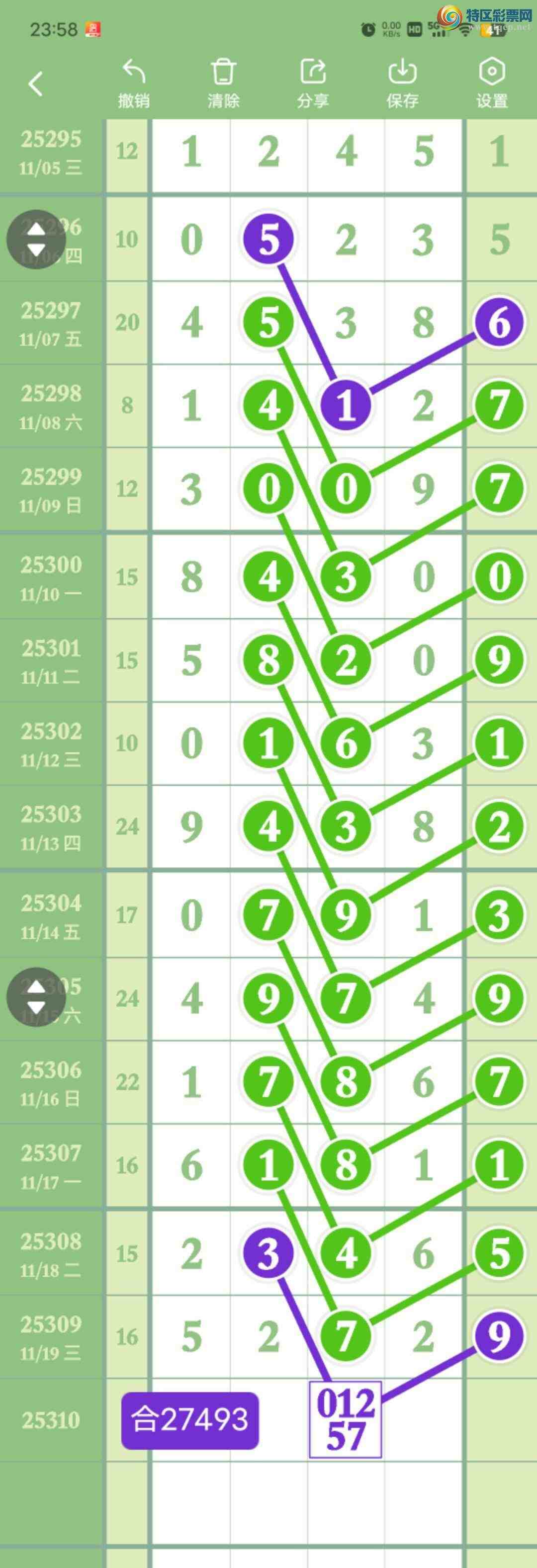Undo the last mark with 撤销
This screenshot has width=537, height=1568.
point(133,84)
